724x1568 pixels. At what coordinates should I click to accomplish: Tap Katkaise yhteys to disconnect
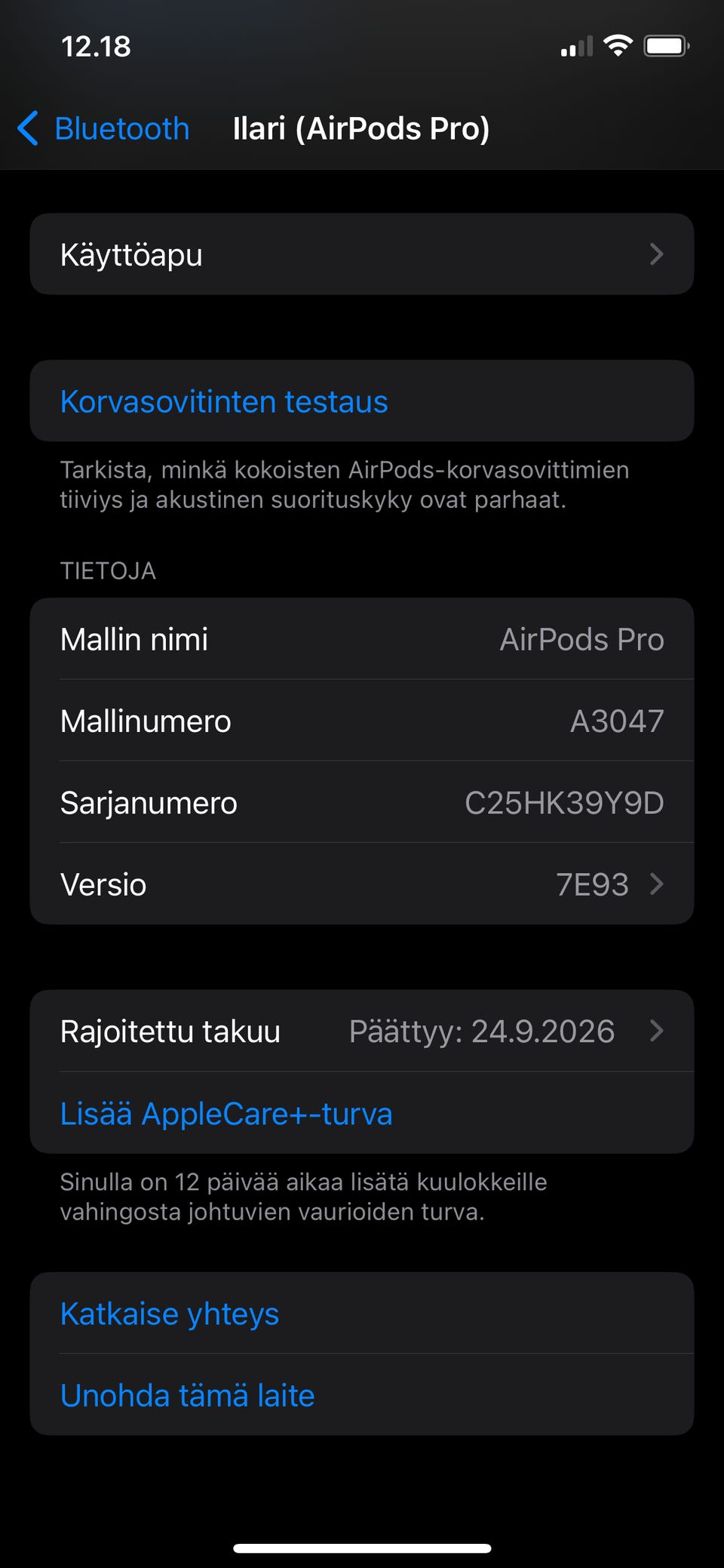170,1314
